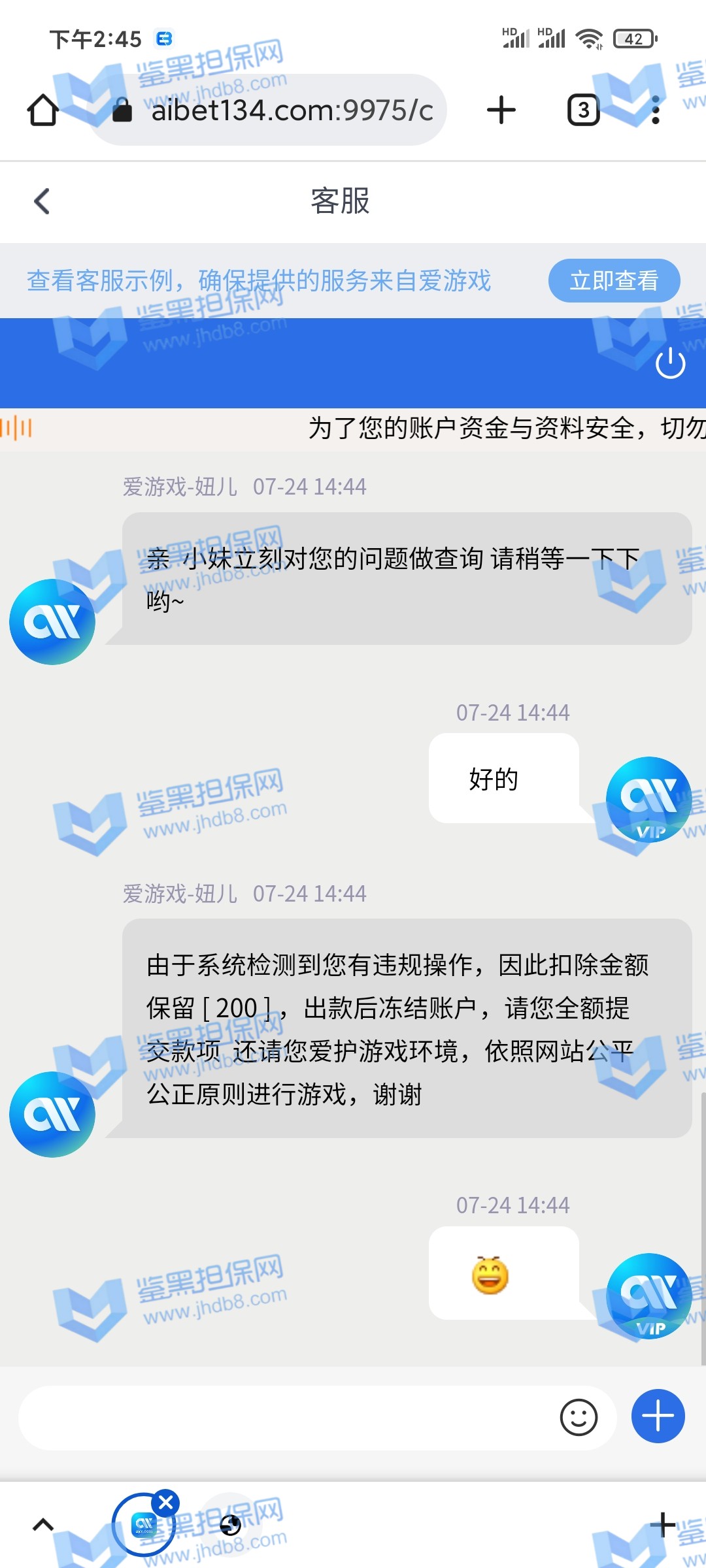Open the browser overflow menu
The height and width of the screenshot is (1568, 706).
(656, 110)
